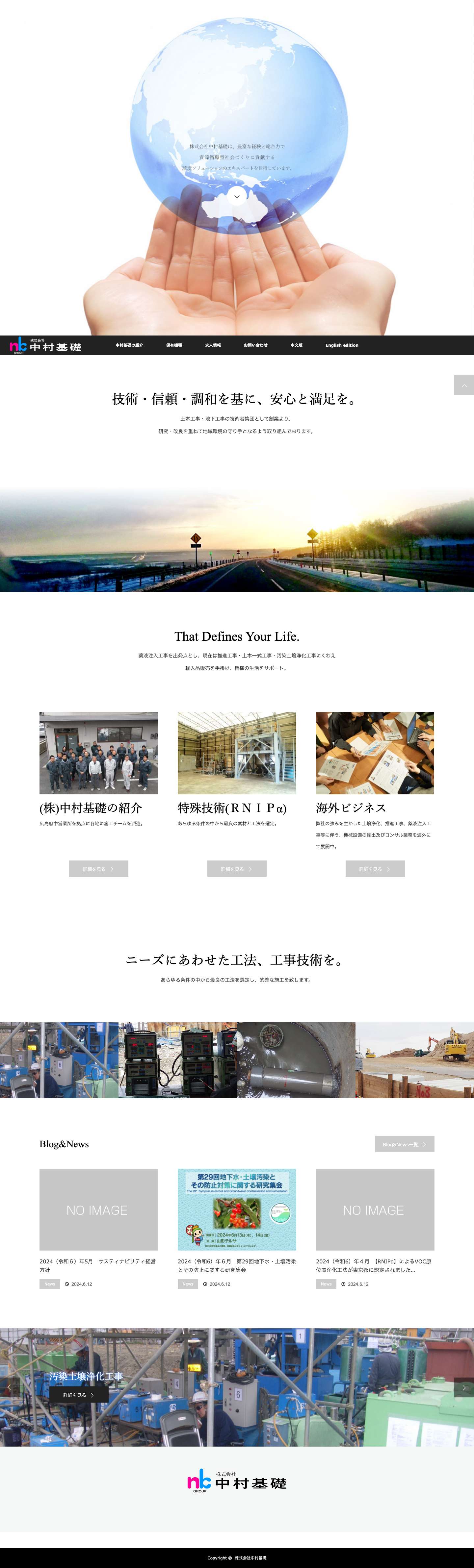Open the team photo card for 中村基礎の紹介
474x1568 pixels.
(98, 753)
